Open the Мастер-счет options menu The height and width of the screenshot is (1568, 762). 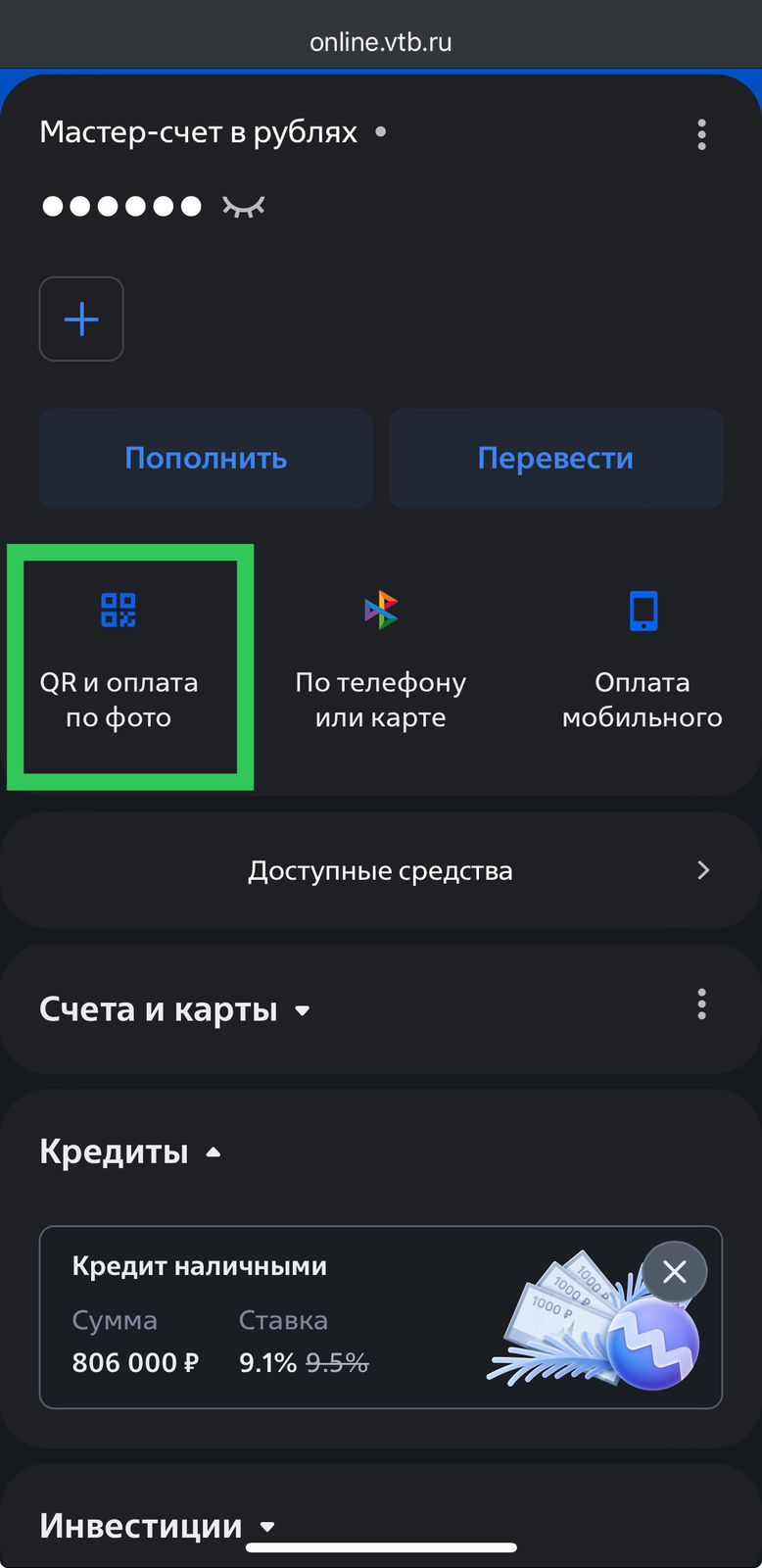pos(702,134)
